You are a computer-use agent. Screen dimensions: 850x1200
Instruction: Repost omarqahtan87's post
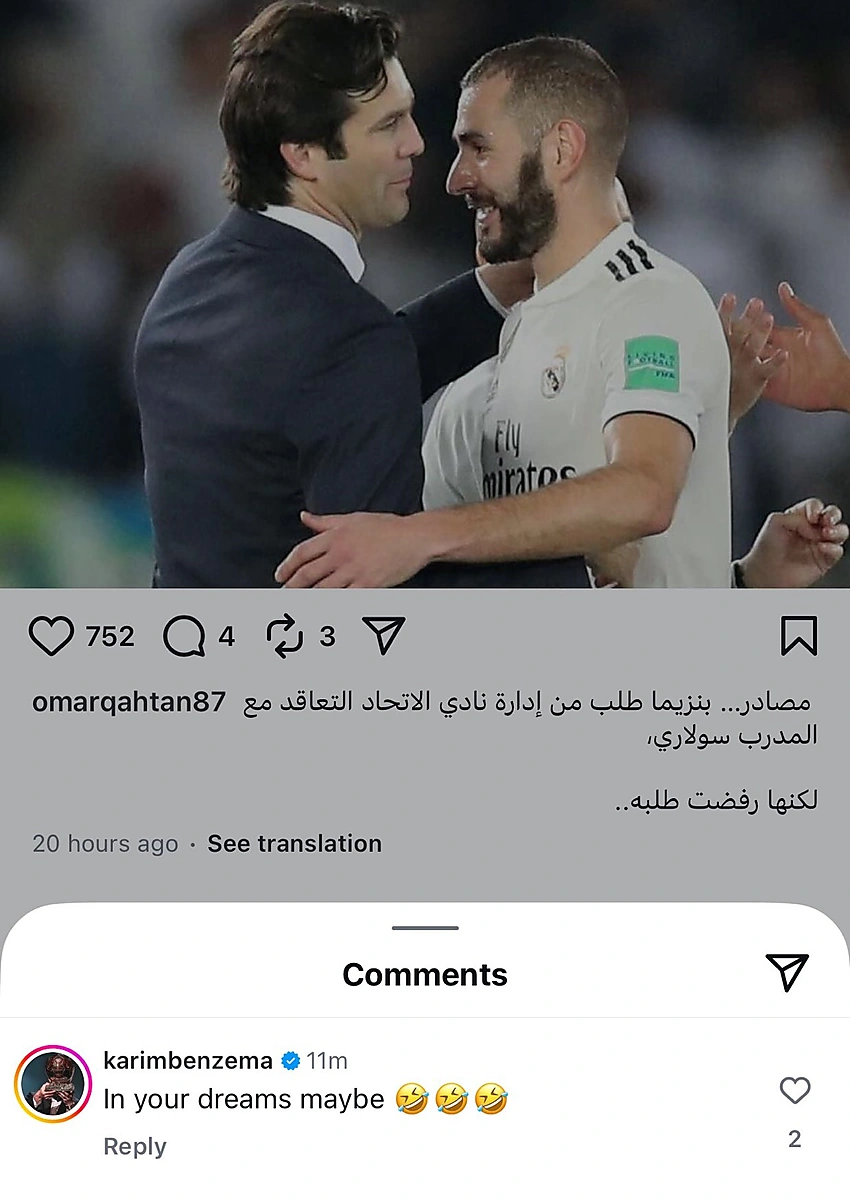(x=286, y=636)
